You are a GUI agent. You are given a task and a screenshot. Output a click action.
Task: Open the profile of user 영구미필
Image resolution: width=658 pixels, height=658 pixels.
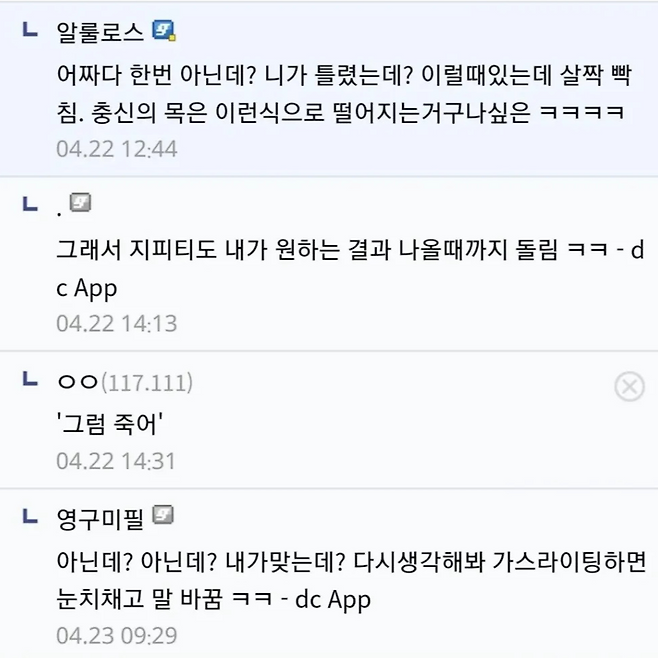coord(101,517)
